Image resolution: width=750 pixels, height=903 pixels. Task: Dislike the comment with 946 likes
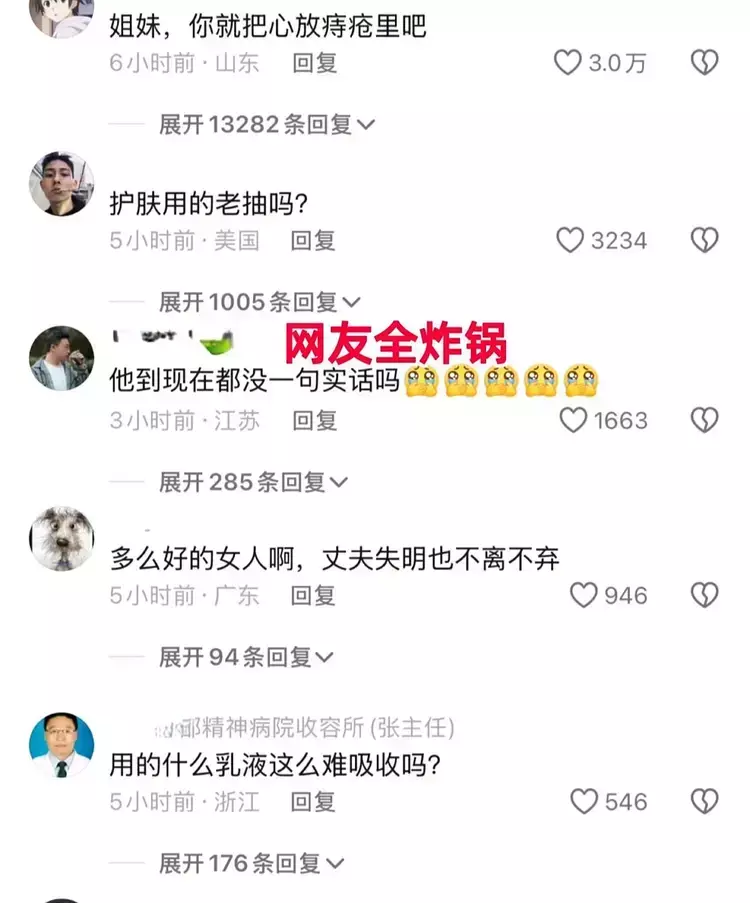pyautogui.click(x=705, y=596)
